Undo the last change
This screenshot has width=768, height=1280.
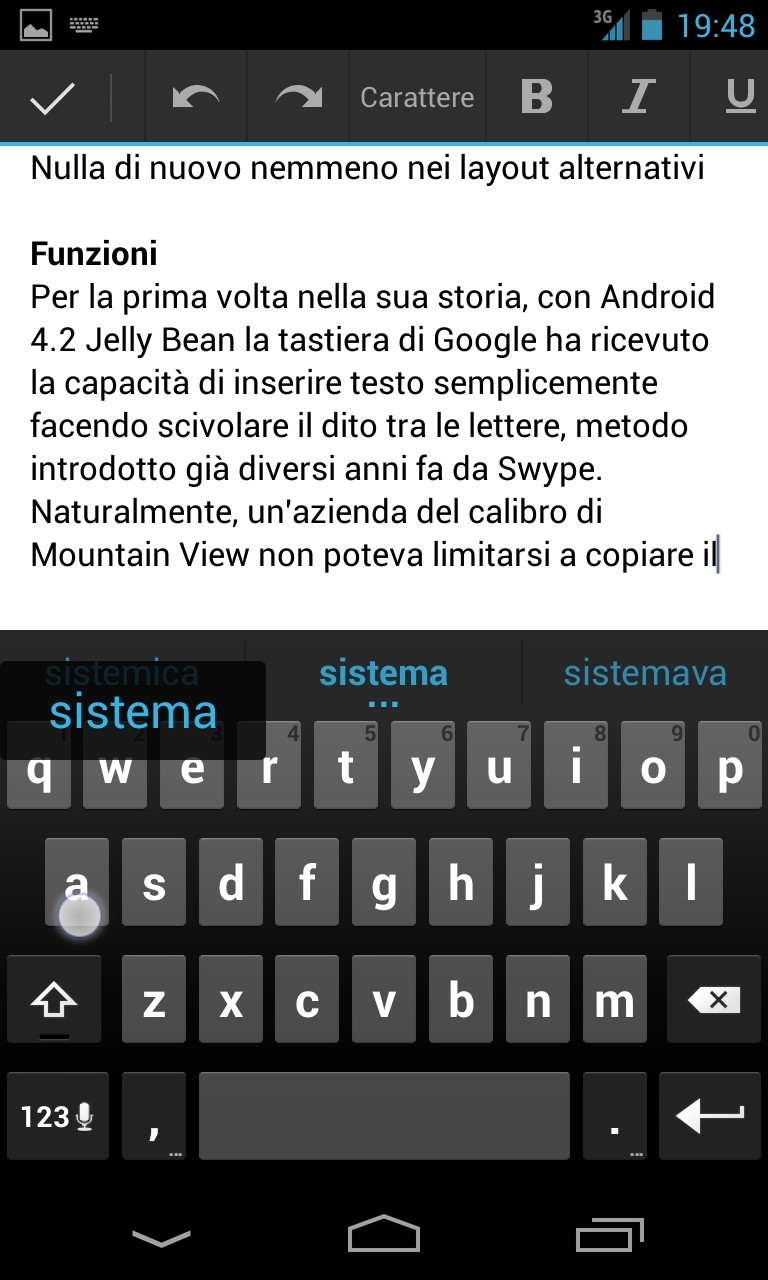coord(196,97)
